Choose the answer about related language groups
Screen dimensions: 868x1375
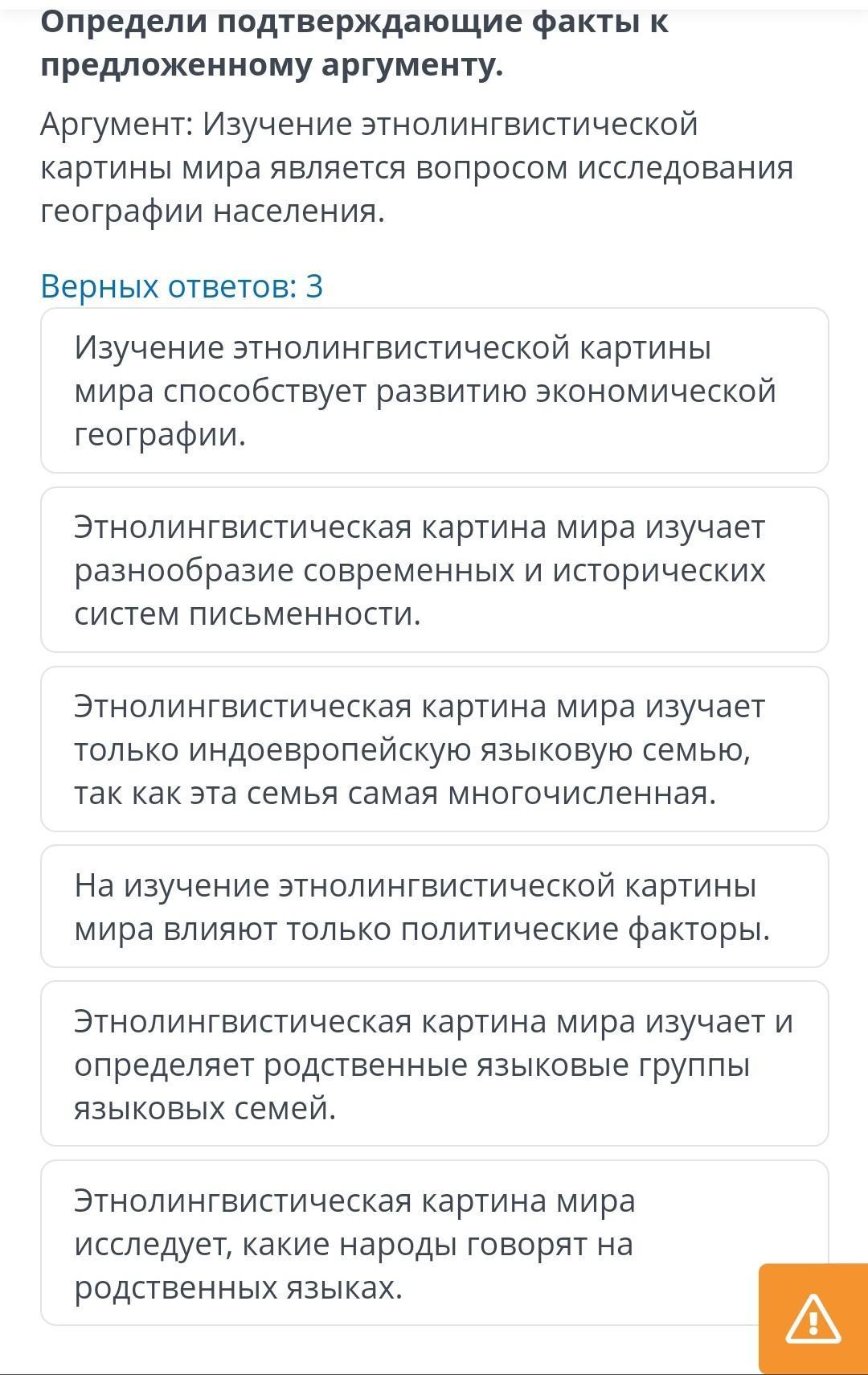[434, 1064]
